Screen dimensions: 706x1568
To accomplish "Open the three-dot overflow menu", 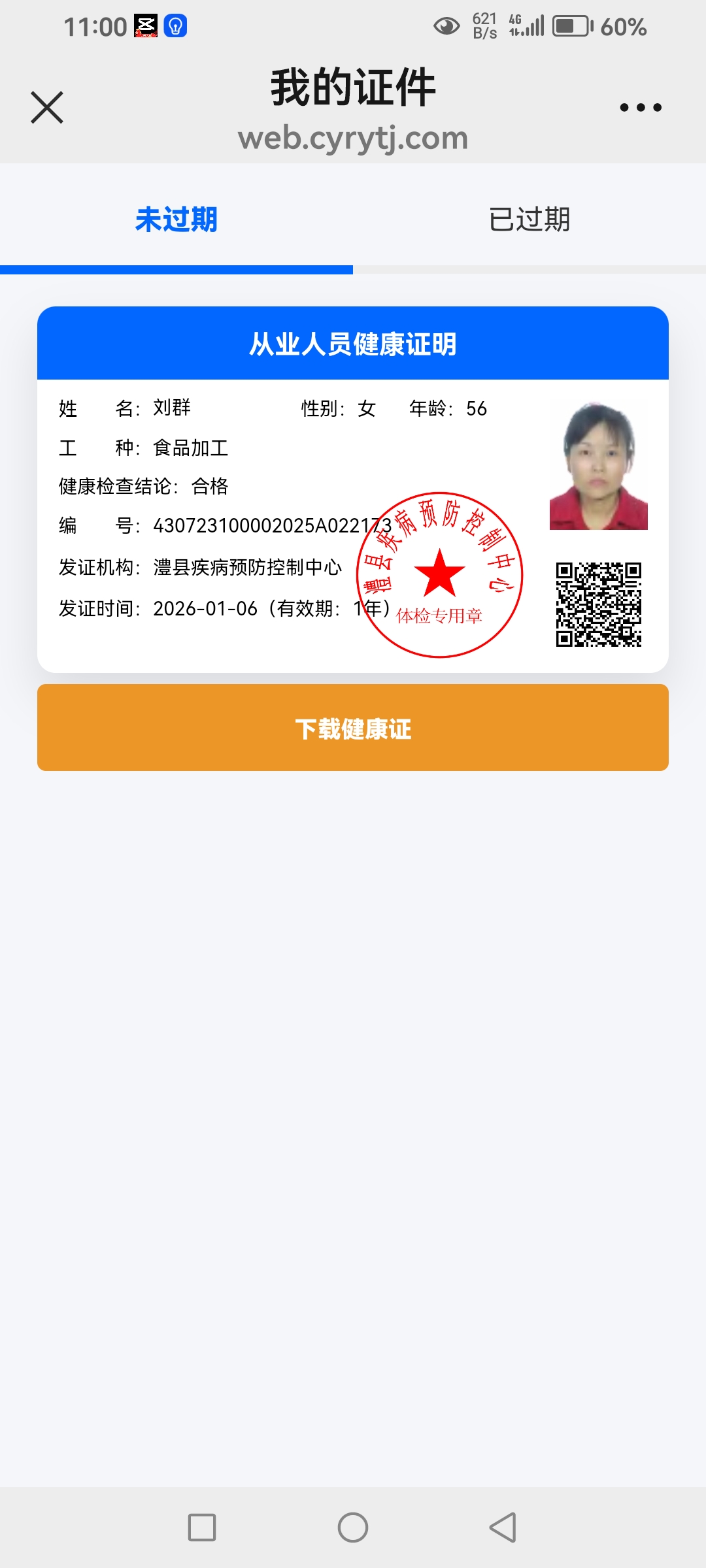I will 641,108.
